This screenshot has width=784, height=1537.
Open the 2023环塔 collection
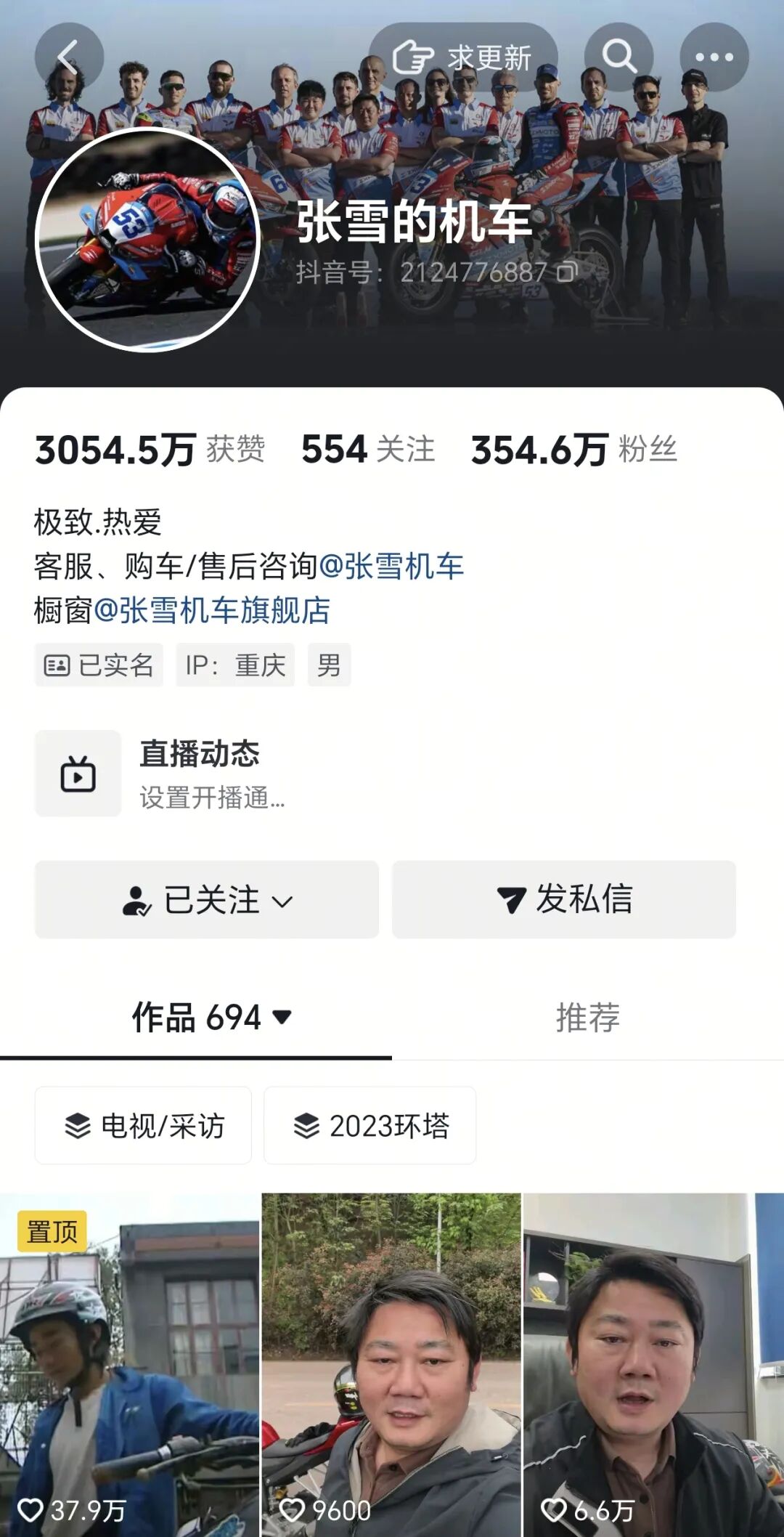tap(370, 1126)
